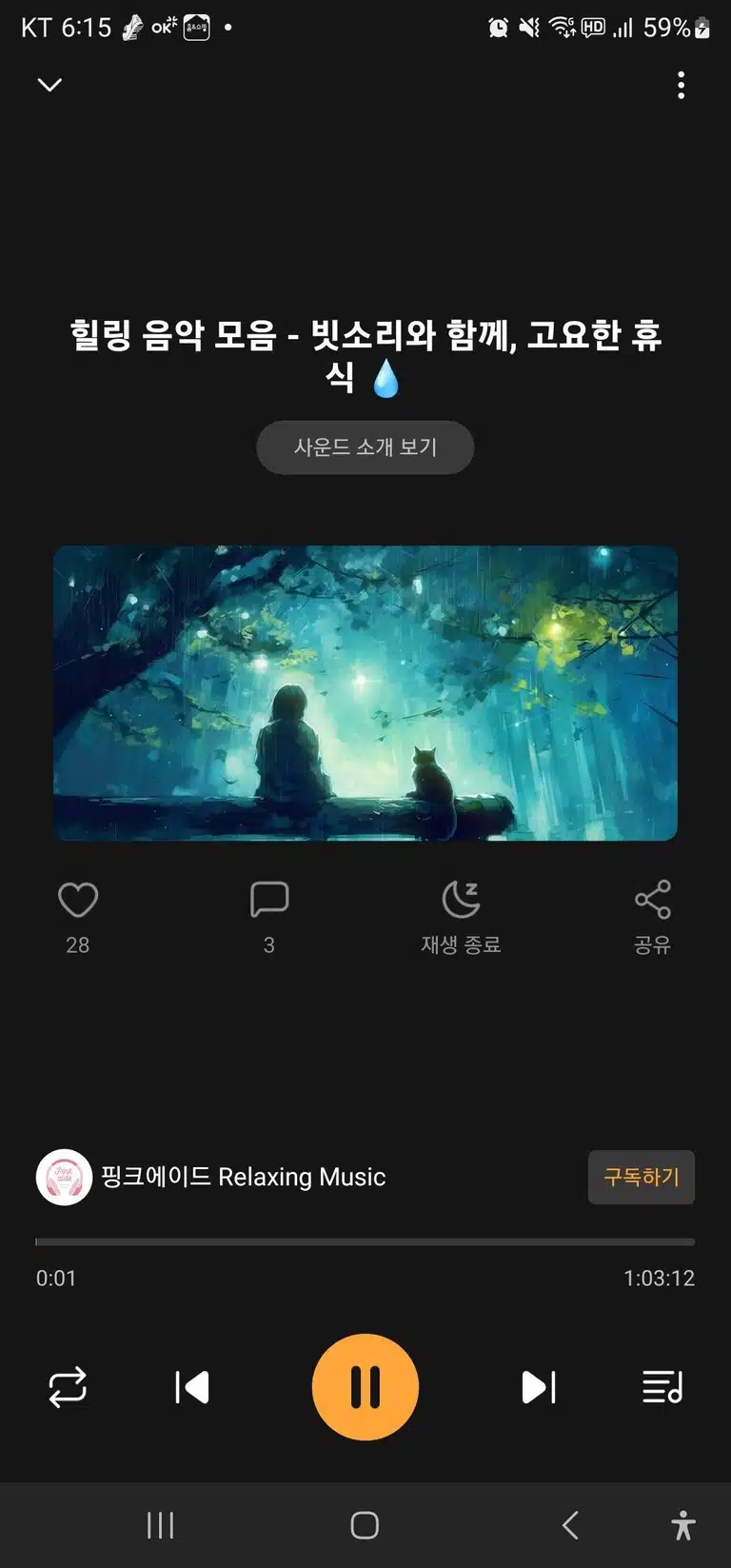Skip to the next track
This screenshot has width=731, height=1568.
click(x=539, y=1388)
